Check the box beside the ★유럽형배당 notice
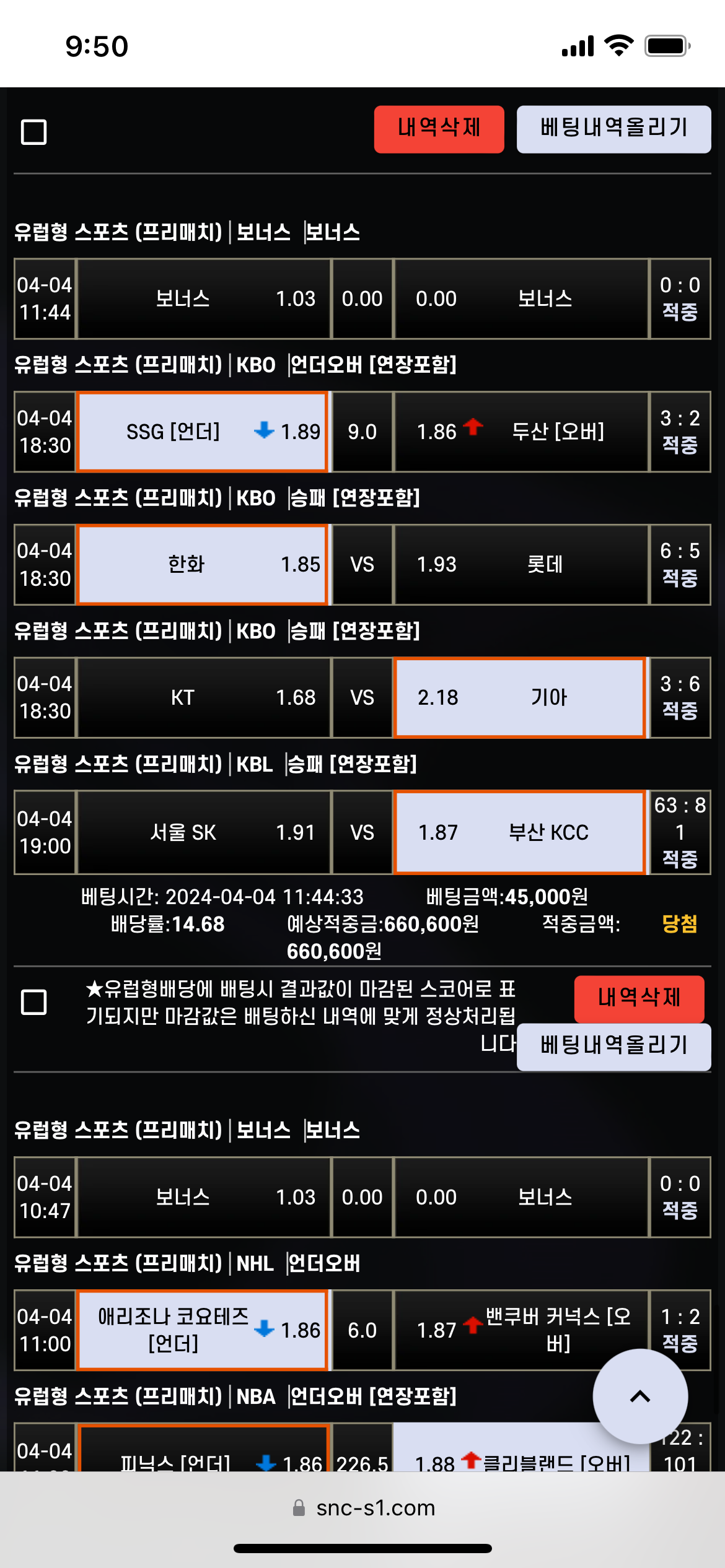Image resolution: width=725 pixels, height=1568 pixels. coord(34,1001)
